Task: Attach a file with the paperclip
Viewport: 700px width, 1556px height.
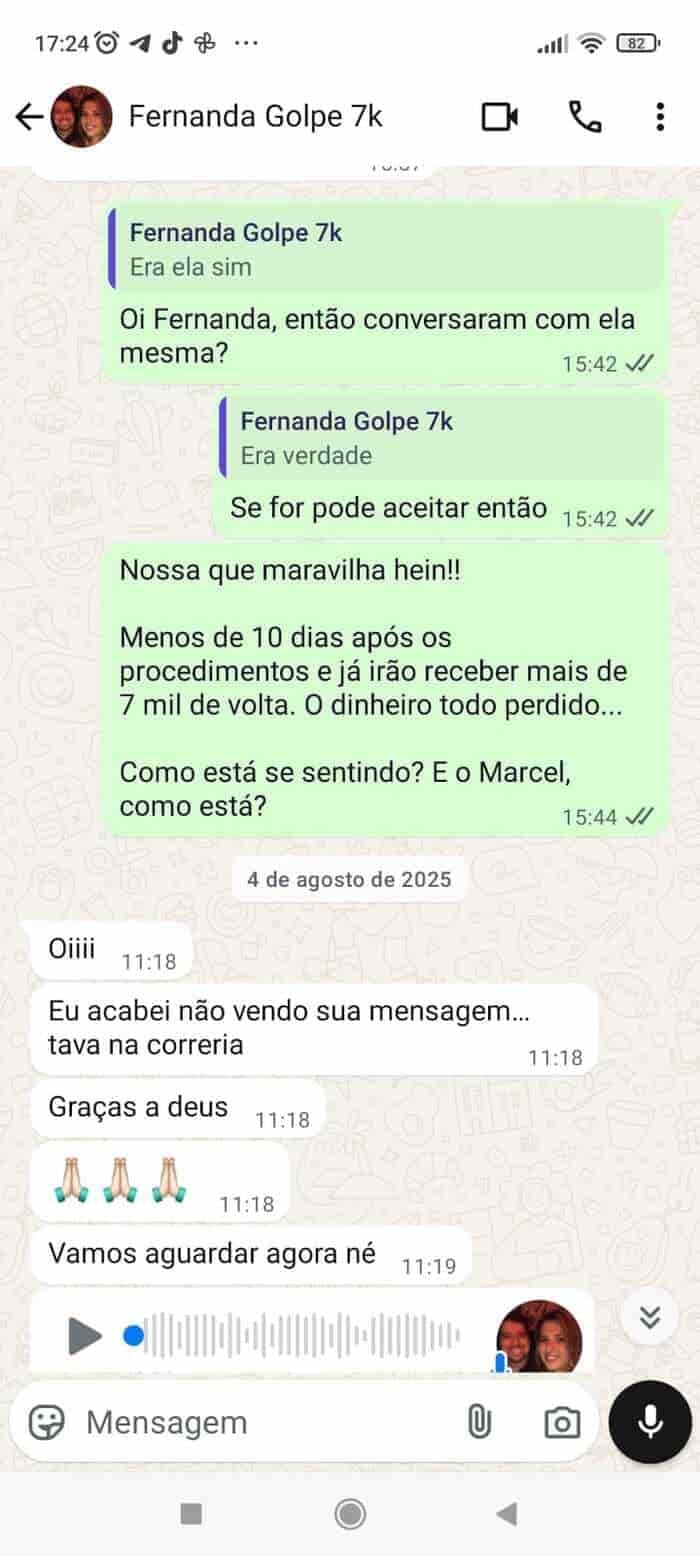Action: (x=480, y=1422)
